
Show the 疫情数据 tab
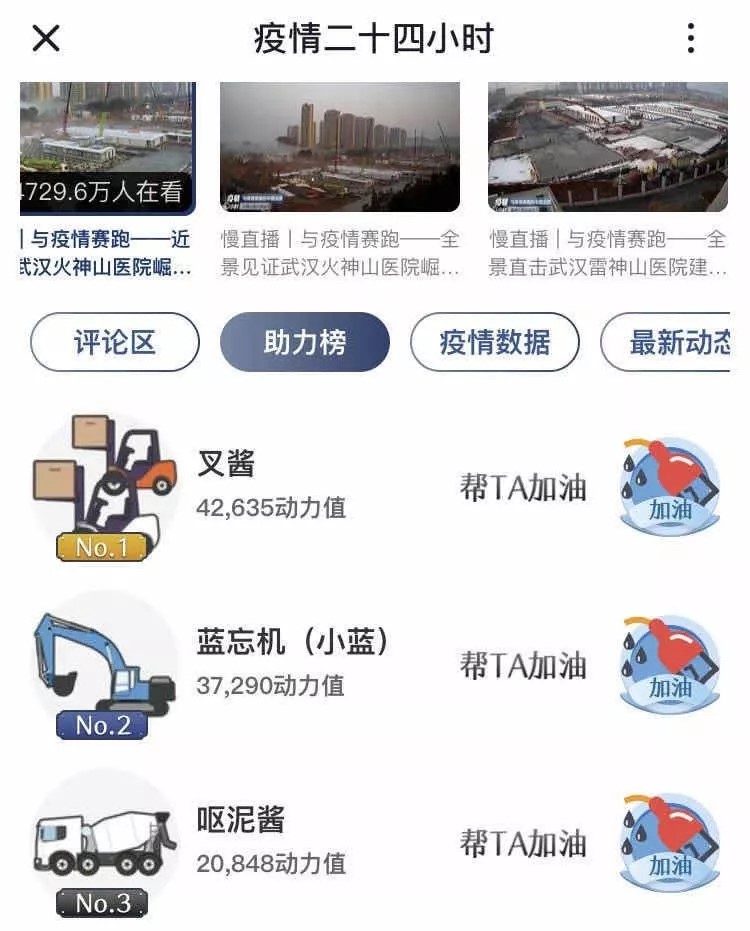tap(495, 342)
